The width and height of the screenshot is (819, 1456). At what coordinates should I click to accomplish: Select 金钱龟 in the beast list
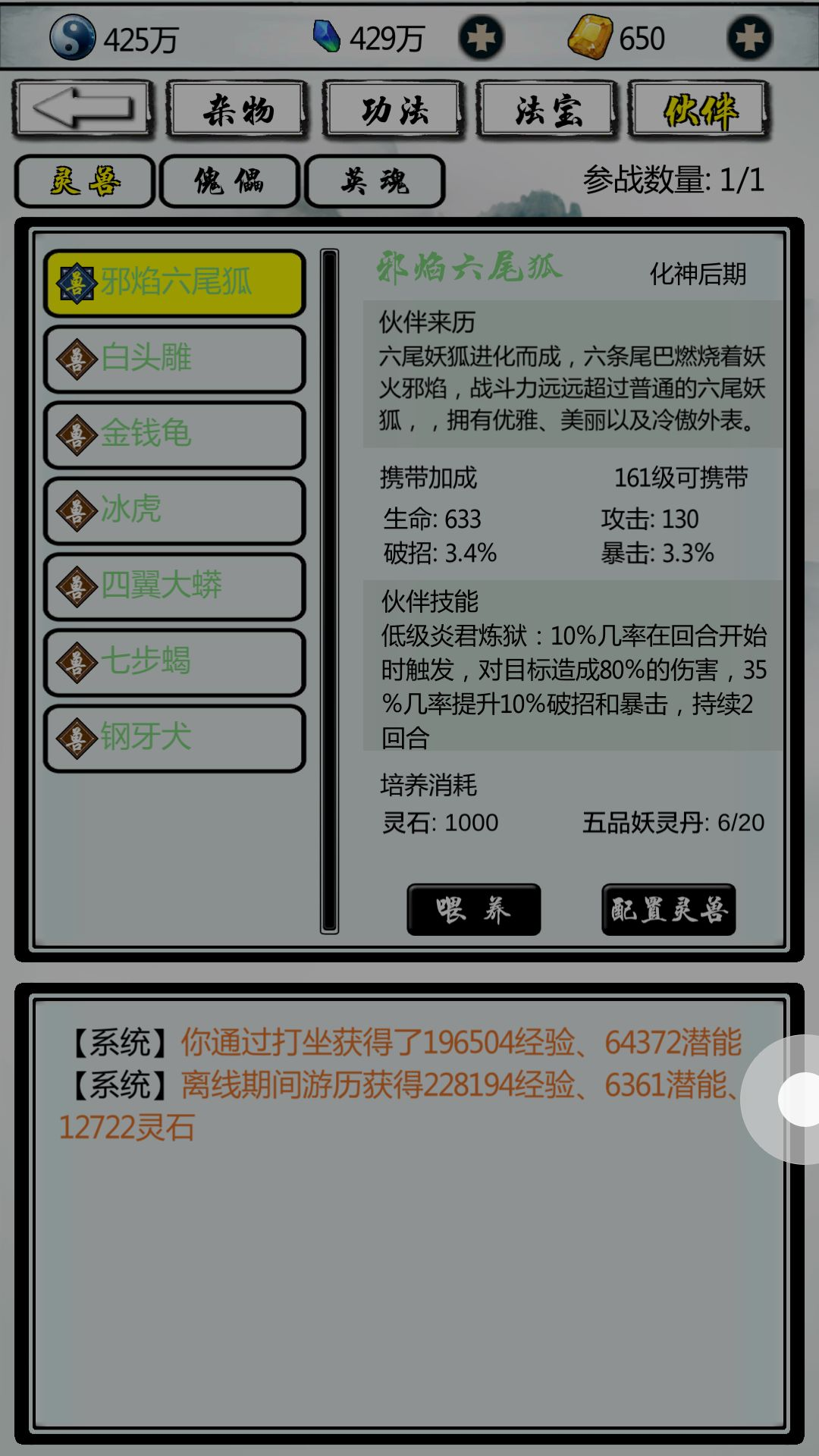click(174, 435)
